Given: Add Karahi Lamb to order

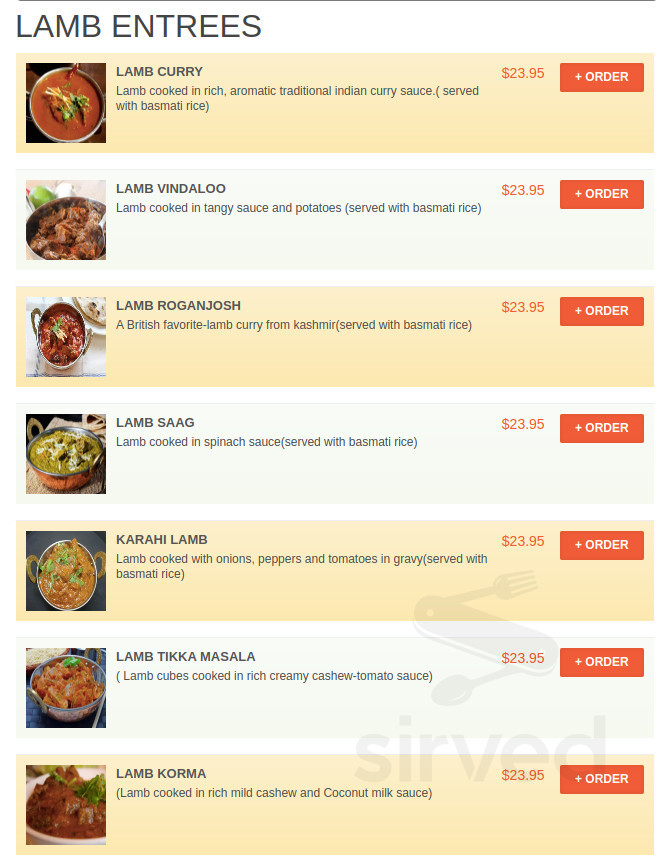Looking at the screenshot, I should (601, 545).
